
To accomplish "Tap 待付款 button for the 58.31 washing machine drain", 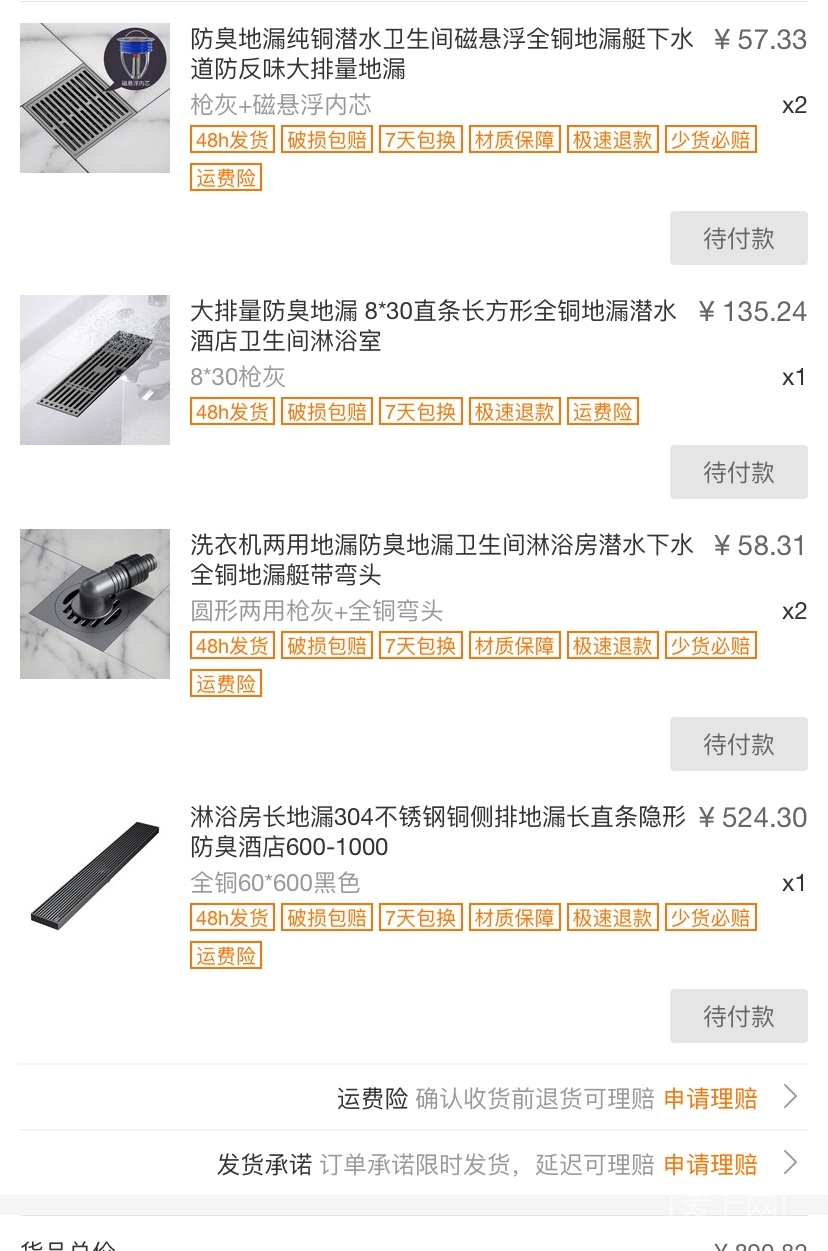I will click(738, 744).
